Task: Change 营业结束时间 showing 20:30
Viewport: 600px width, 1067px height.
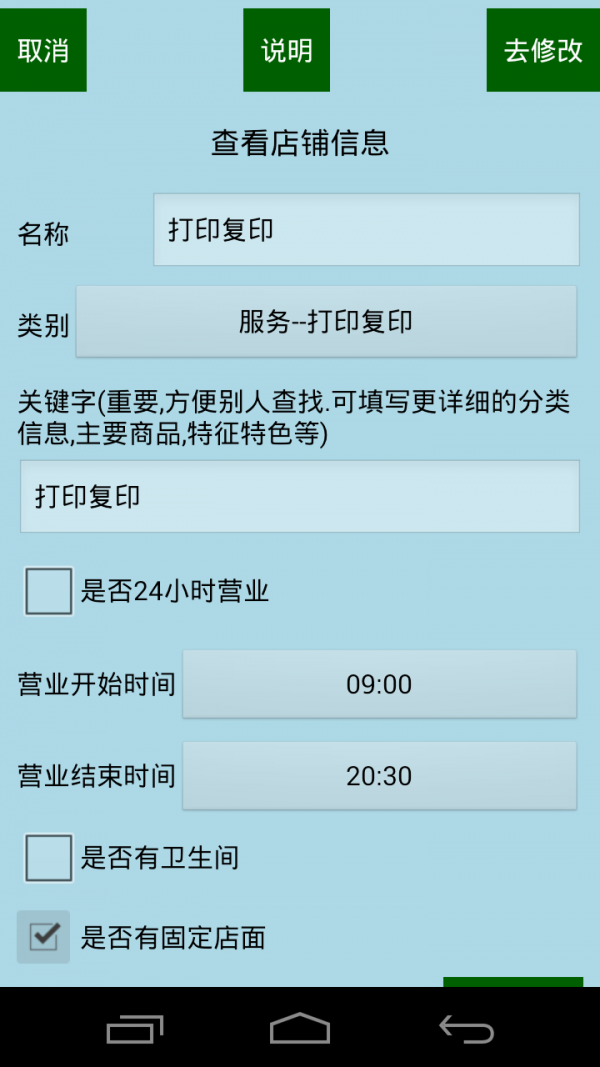Action: point(379,776)
